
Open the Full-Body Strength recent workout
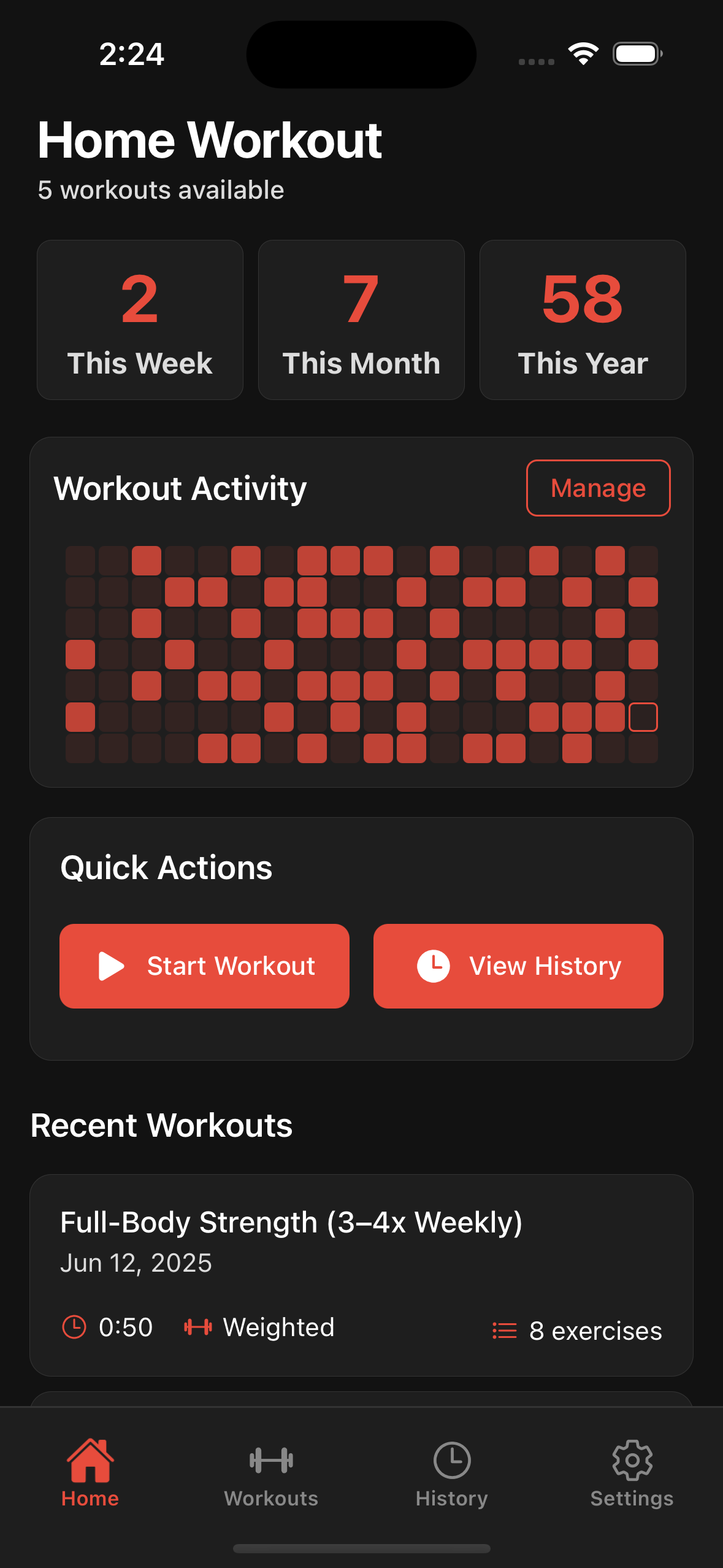click(x=361, y=1275)
